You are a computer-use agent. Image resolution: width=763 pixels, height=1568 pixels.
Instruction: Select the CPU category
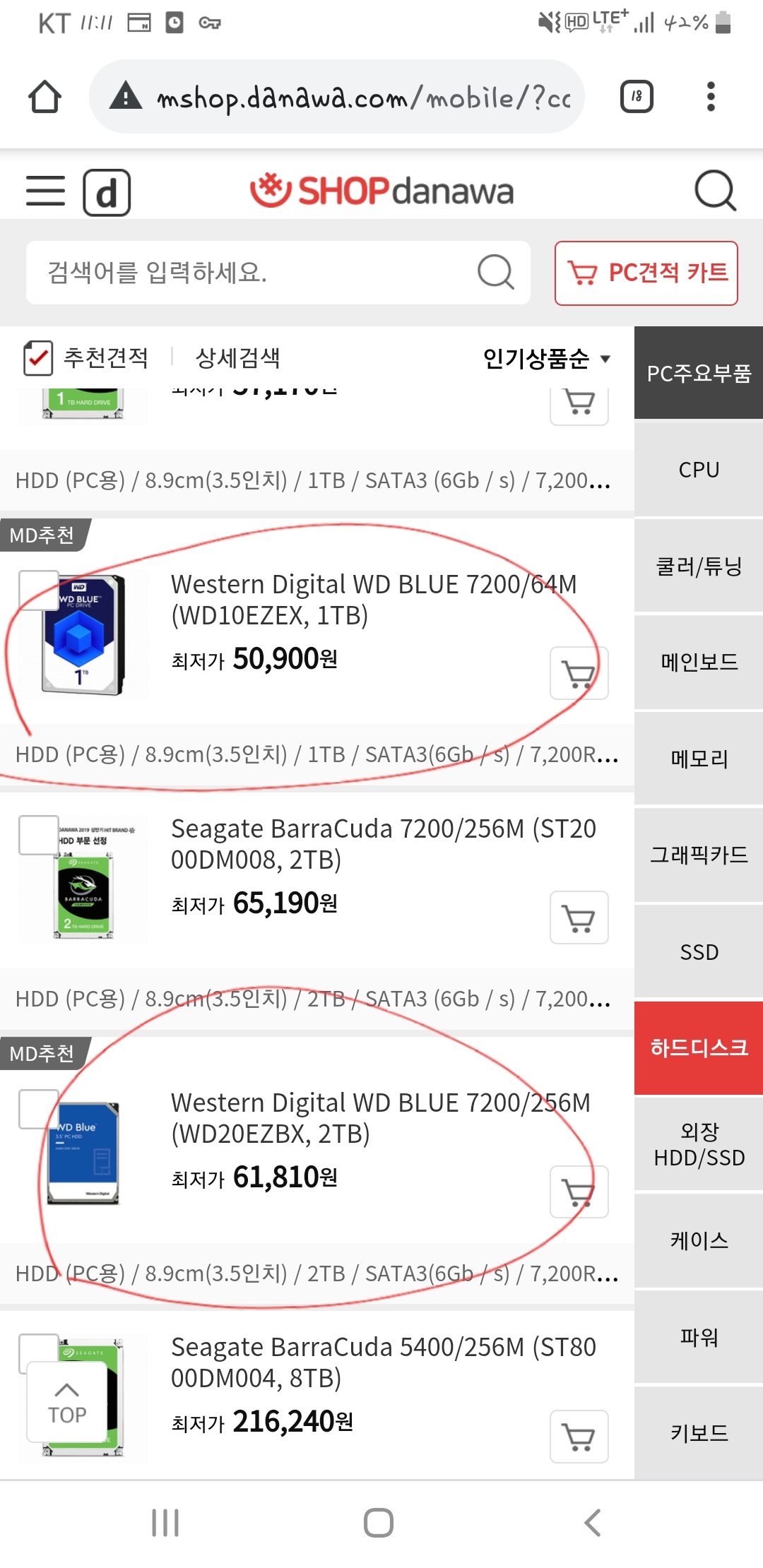[699, 470]
